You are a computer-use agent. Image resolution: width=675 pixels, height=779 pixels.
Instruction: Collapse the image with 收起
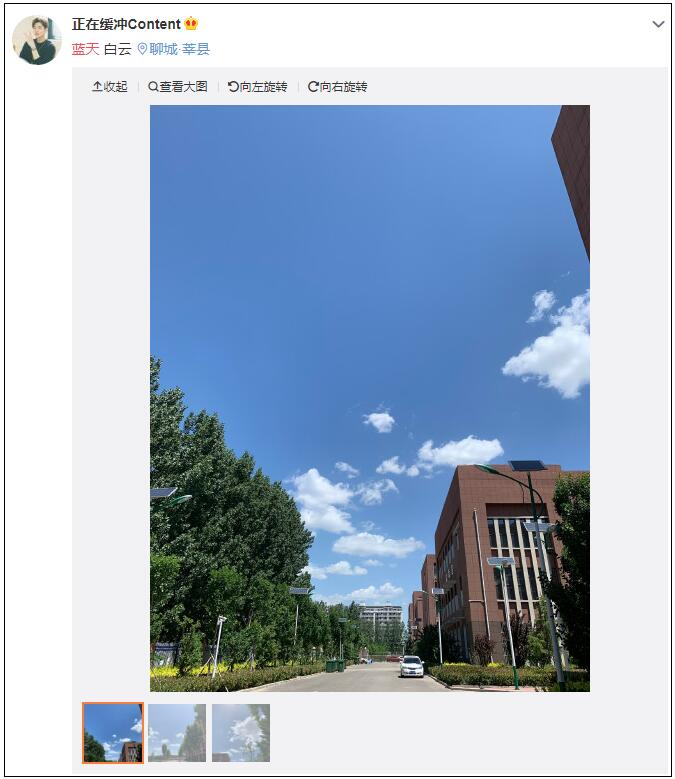point(110,87)
